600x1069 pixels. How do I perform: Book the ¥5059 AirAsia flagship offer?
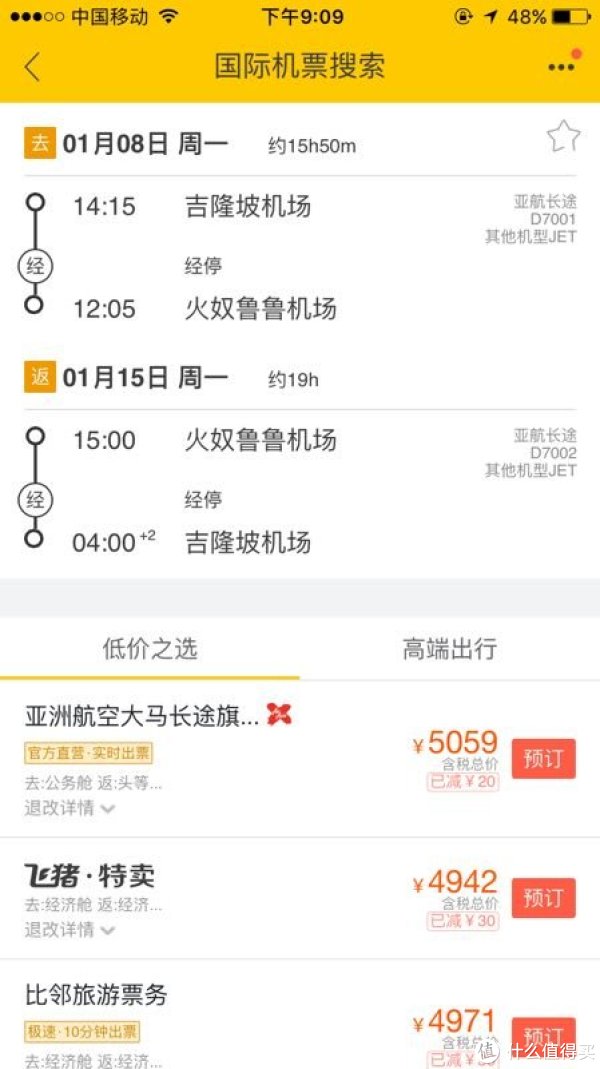543,759
